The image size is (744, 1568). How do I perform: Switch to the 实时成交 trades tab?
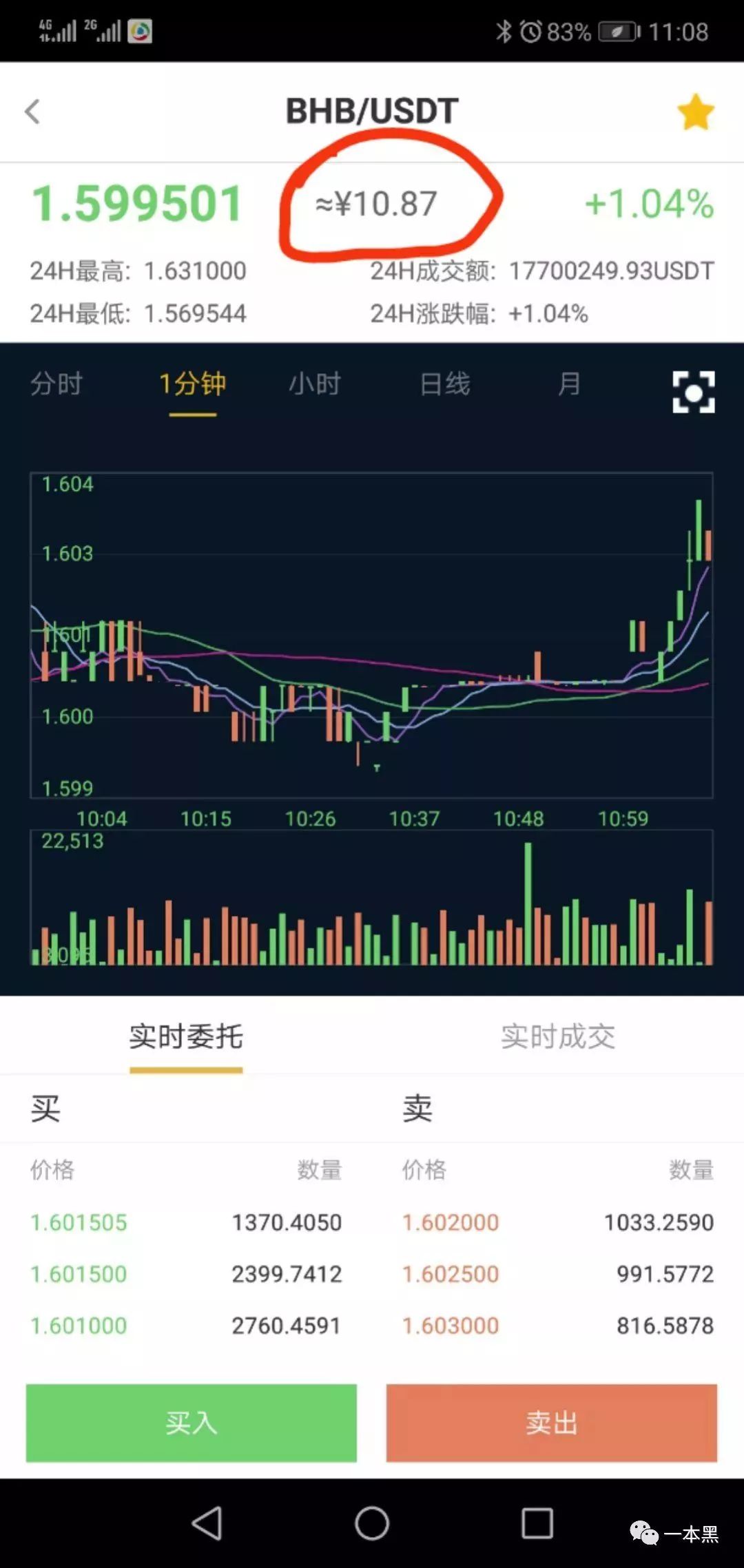[x=558, y=1036]
